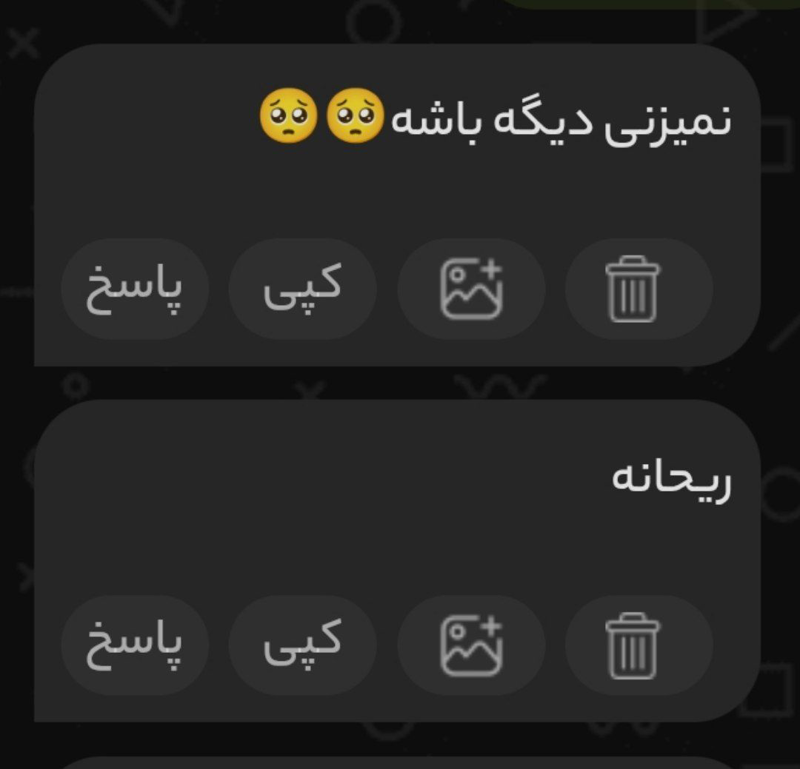The width and height of the screenshot is (800, 769).
Task: Reply to the message 'ریحانه'
Action: (x=135, y=645)
